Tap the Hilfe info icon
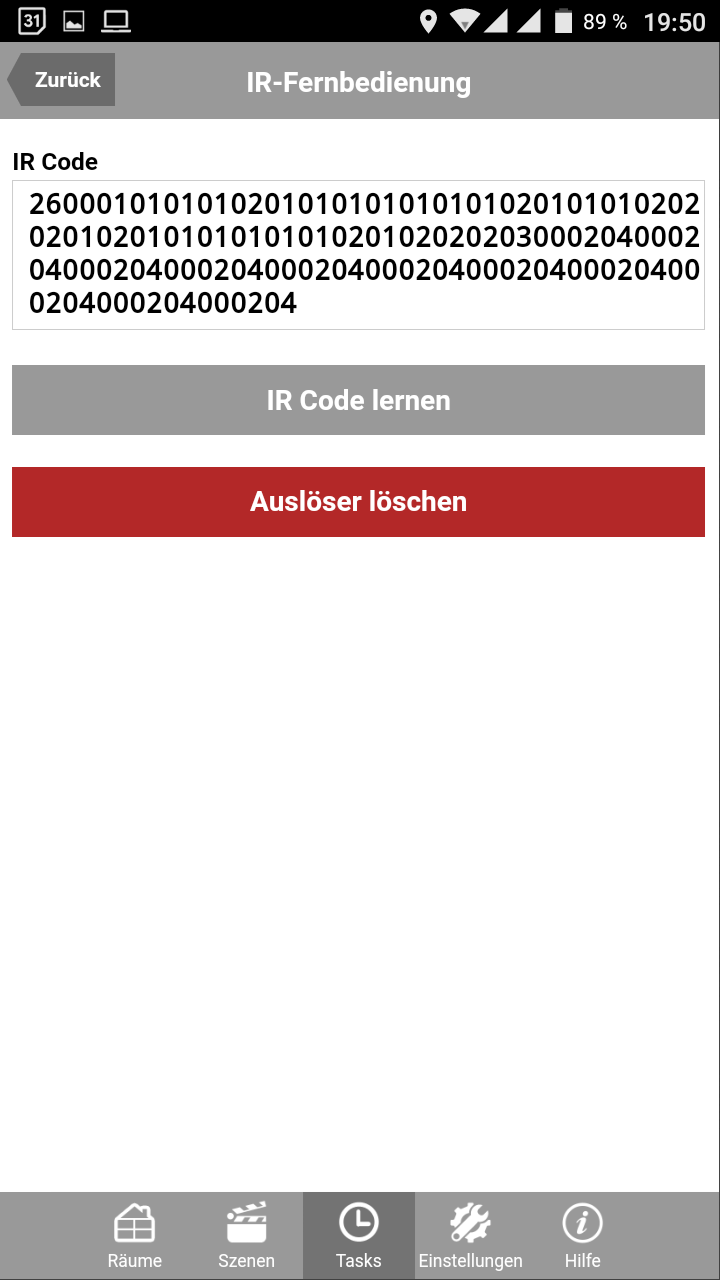This screenshot has width=720, height=1280. pos(582,1222)
